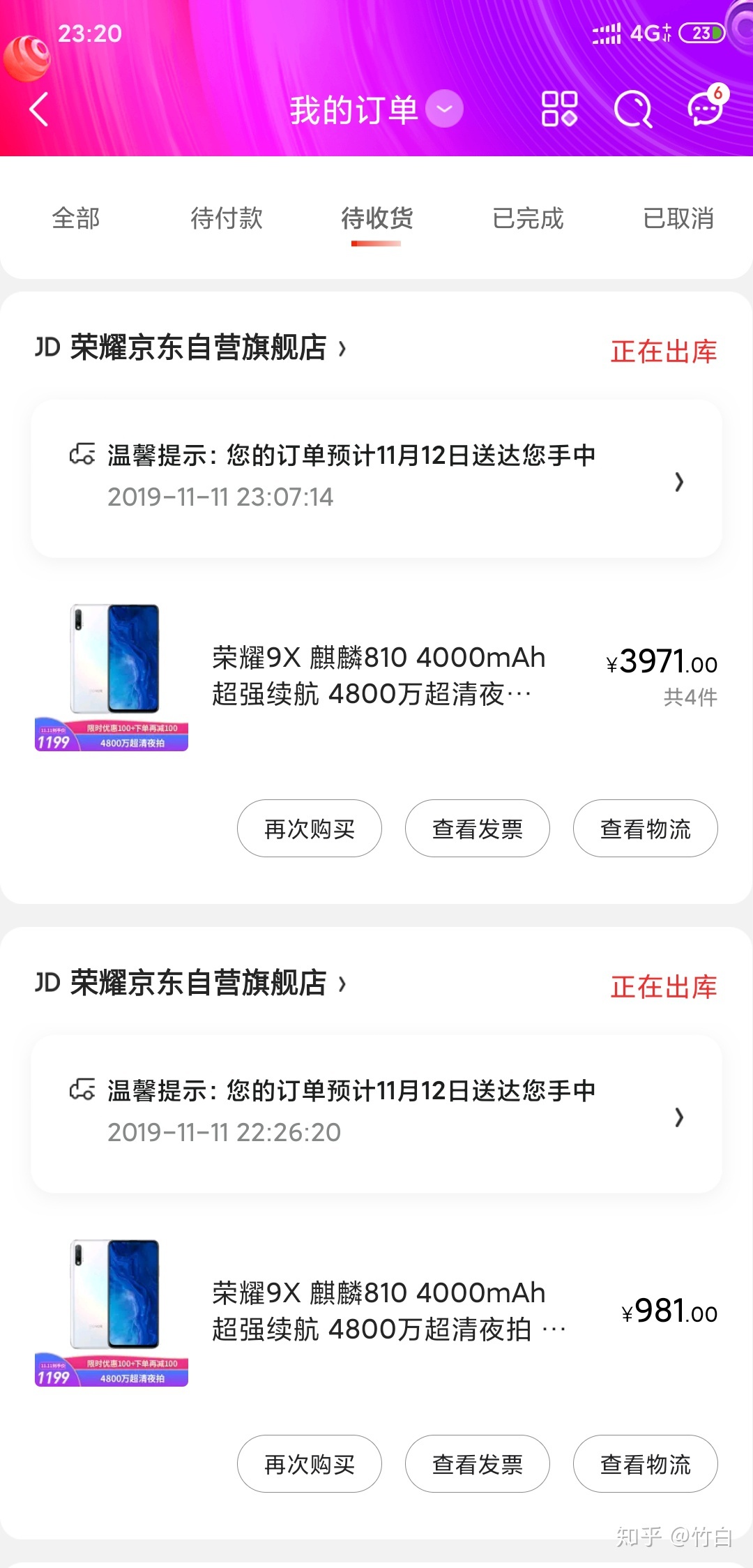Open the grid shortcuts menu icon
The height and width of the screenshot is (1568, 753).
point(559,110)
